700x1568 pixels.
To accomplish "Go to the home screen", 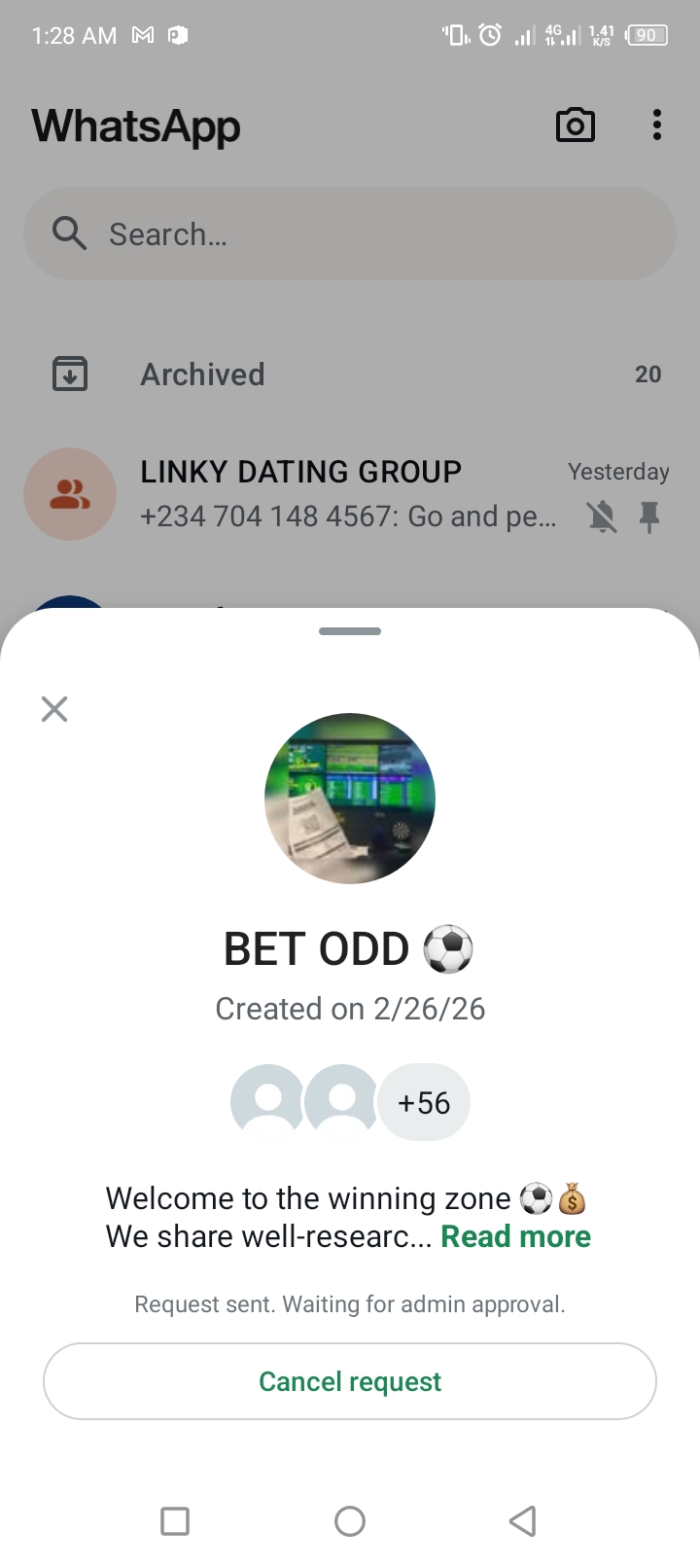I will coord(350,1520).
